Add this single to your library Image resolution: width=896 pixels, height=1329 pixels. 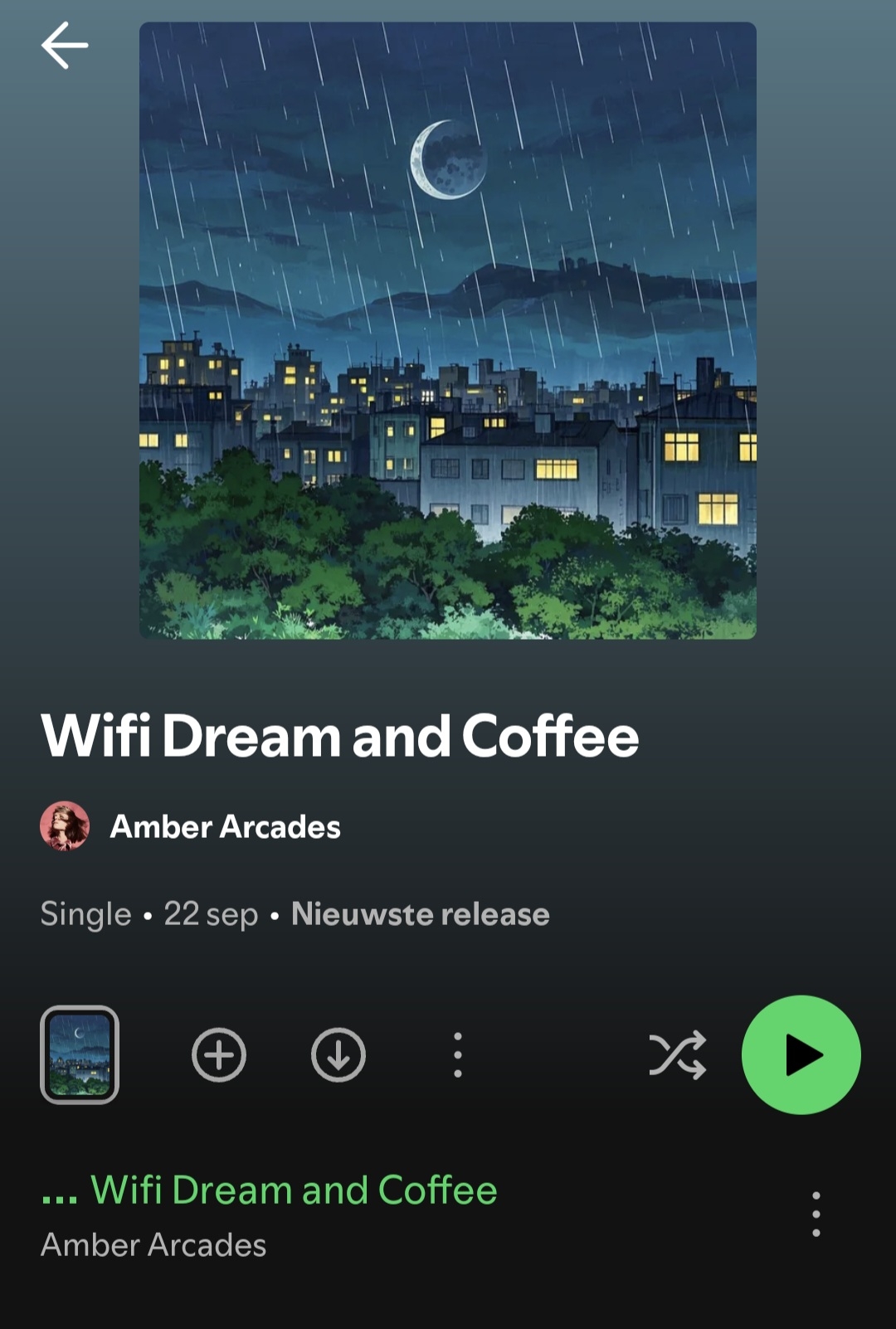tap(219, 1055)
